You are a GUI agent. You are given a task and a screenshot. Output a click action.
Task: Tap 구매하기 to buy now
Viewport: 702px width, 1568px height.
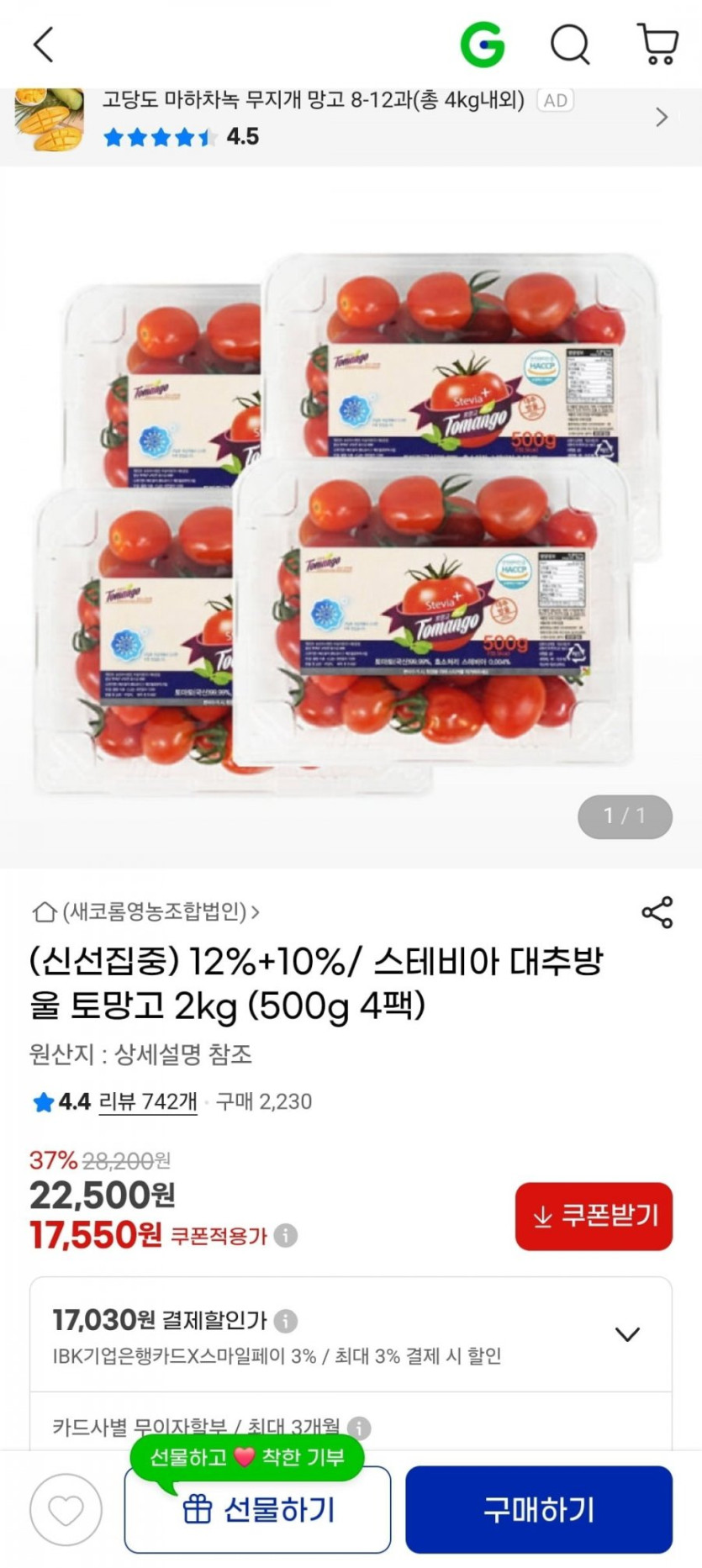point(539,1511)
